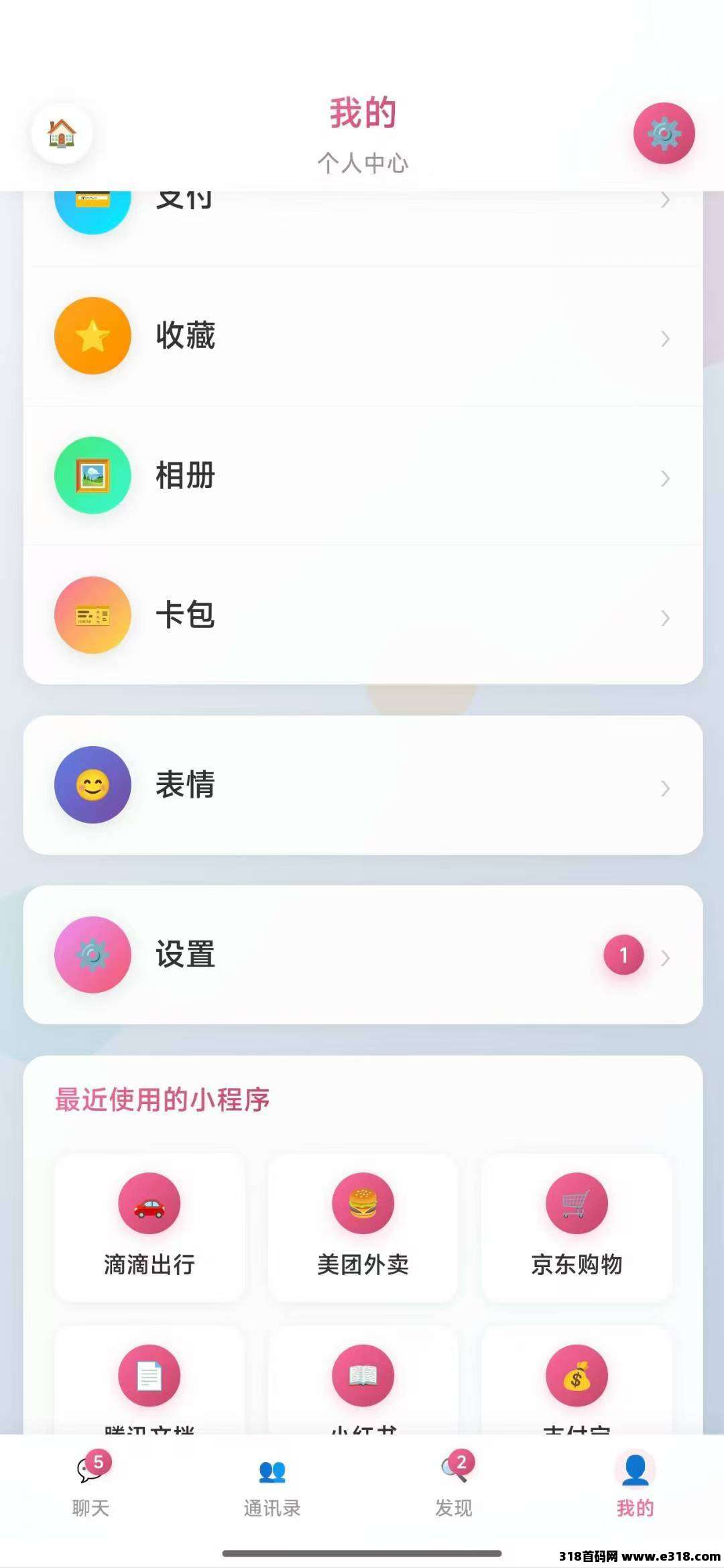This screenshot has height=1568, width=724.
Task: Open the gear settings icon in header
Action: (x=664, y=133)
